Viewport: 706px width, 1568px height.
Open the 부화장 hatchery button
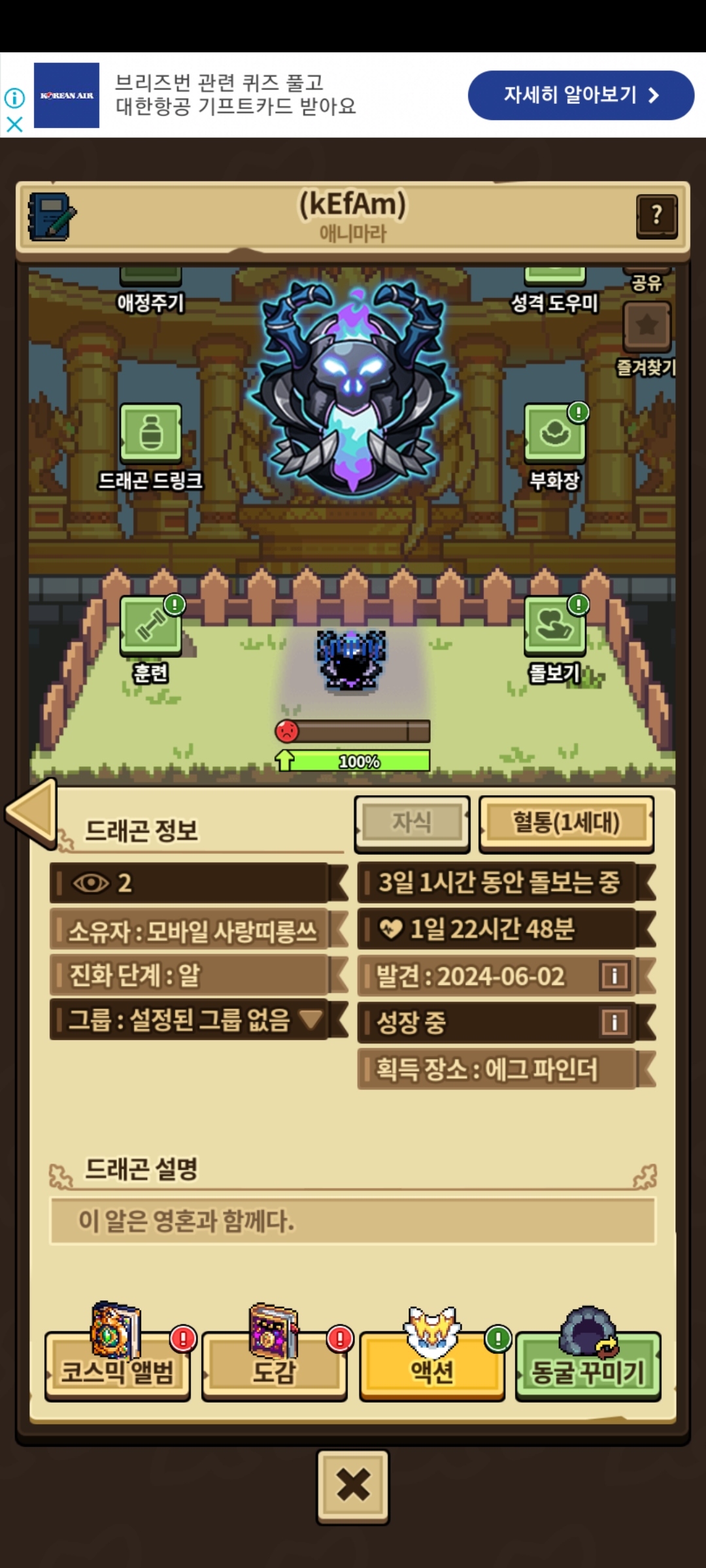(x=554, y=433)
